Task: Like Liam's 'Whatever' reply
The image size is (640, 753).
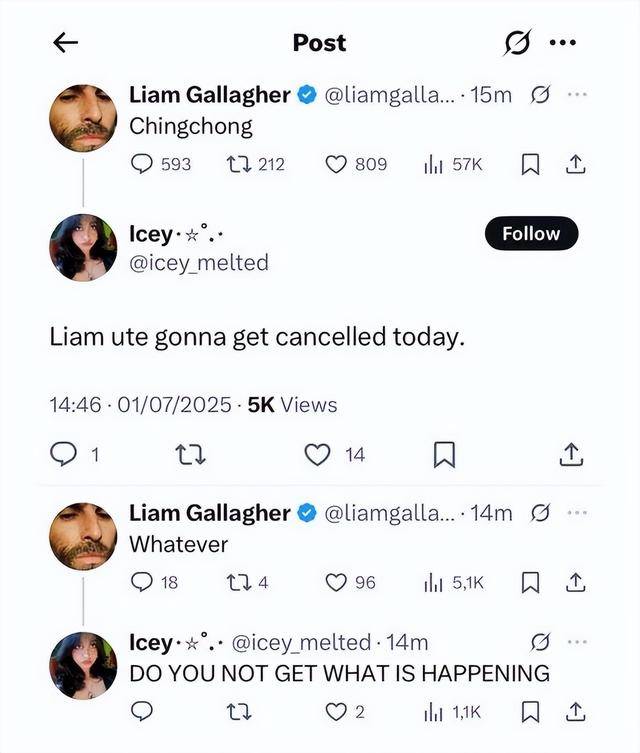Action: tap(337, 581)
